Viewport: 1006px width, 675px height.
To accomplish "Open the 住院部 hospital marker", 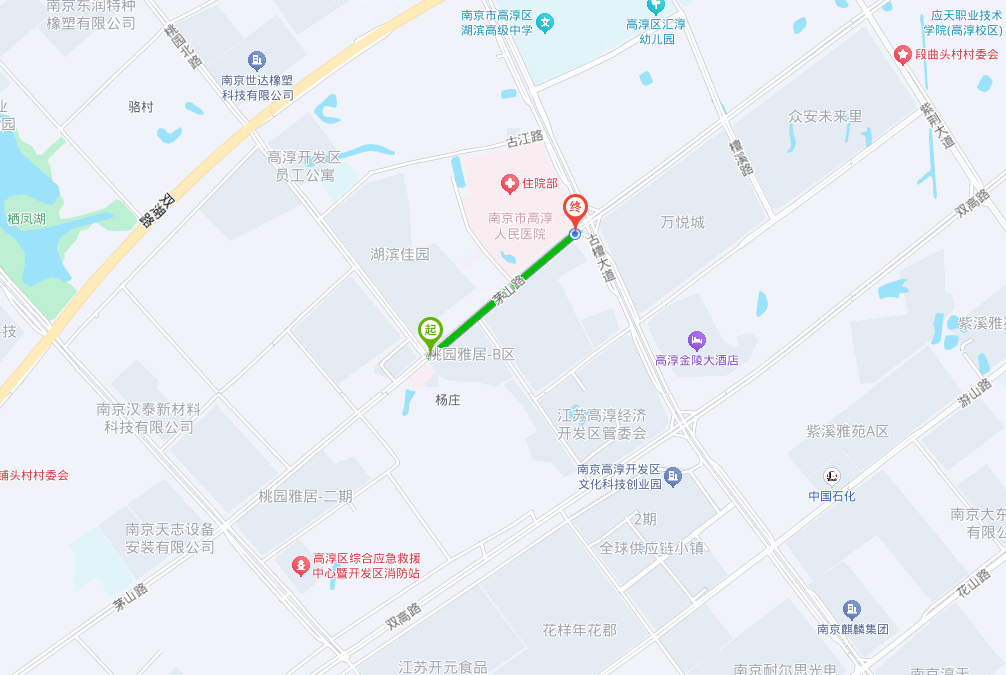I will click(x=510, y=183).
